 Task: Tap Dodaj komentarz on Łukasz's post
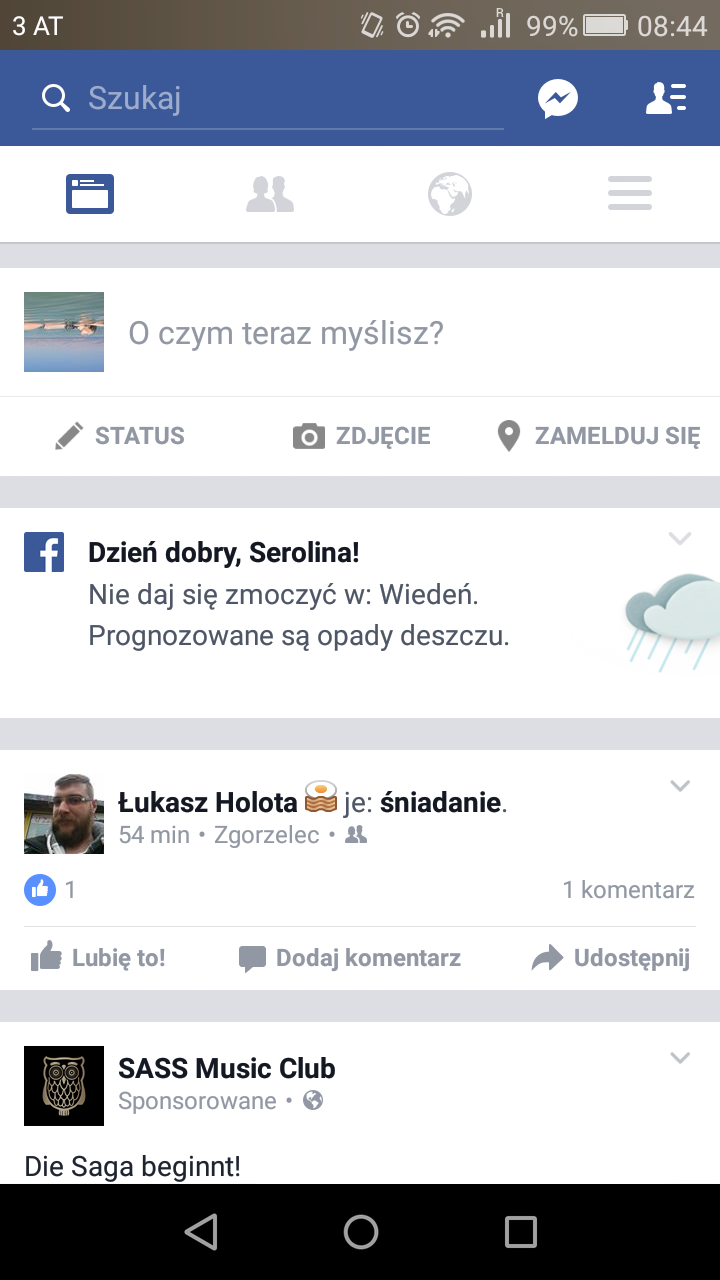coord(350,958)
